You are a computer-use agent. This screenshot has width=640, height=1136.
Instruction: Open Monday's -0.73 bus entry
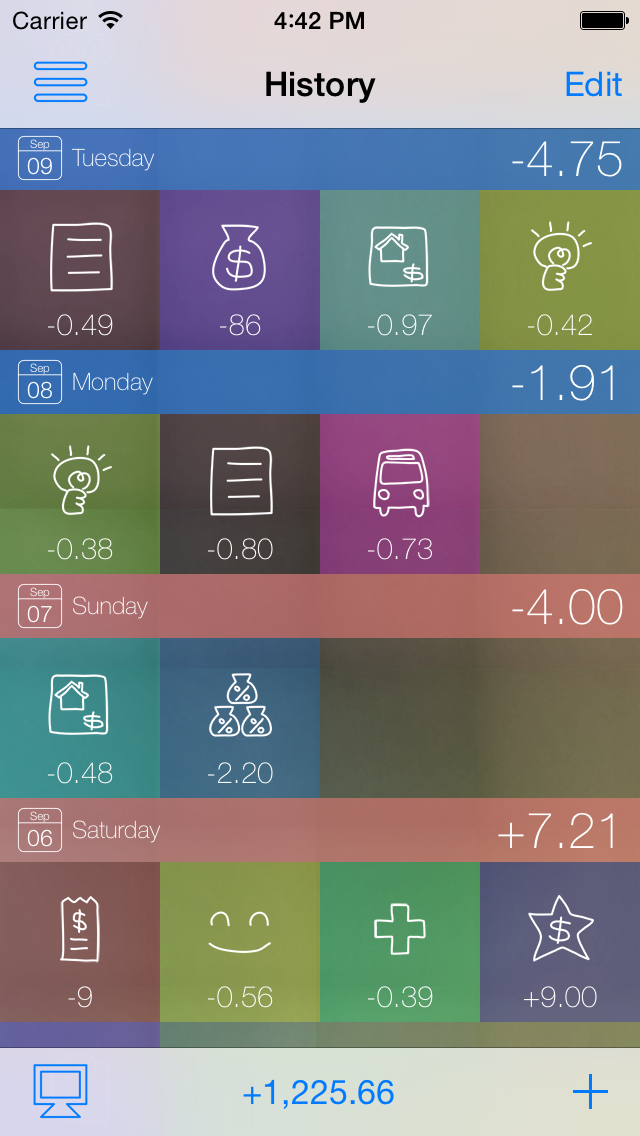[400, 494]
